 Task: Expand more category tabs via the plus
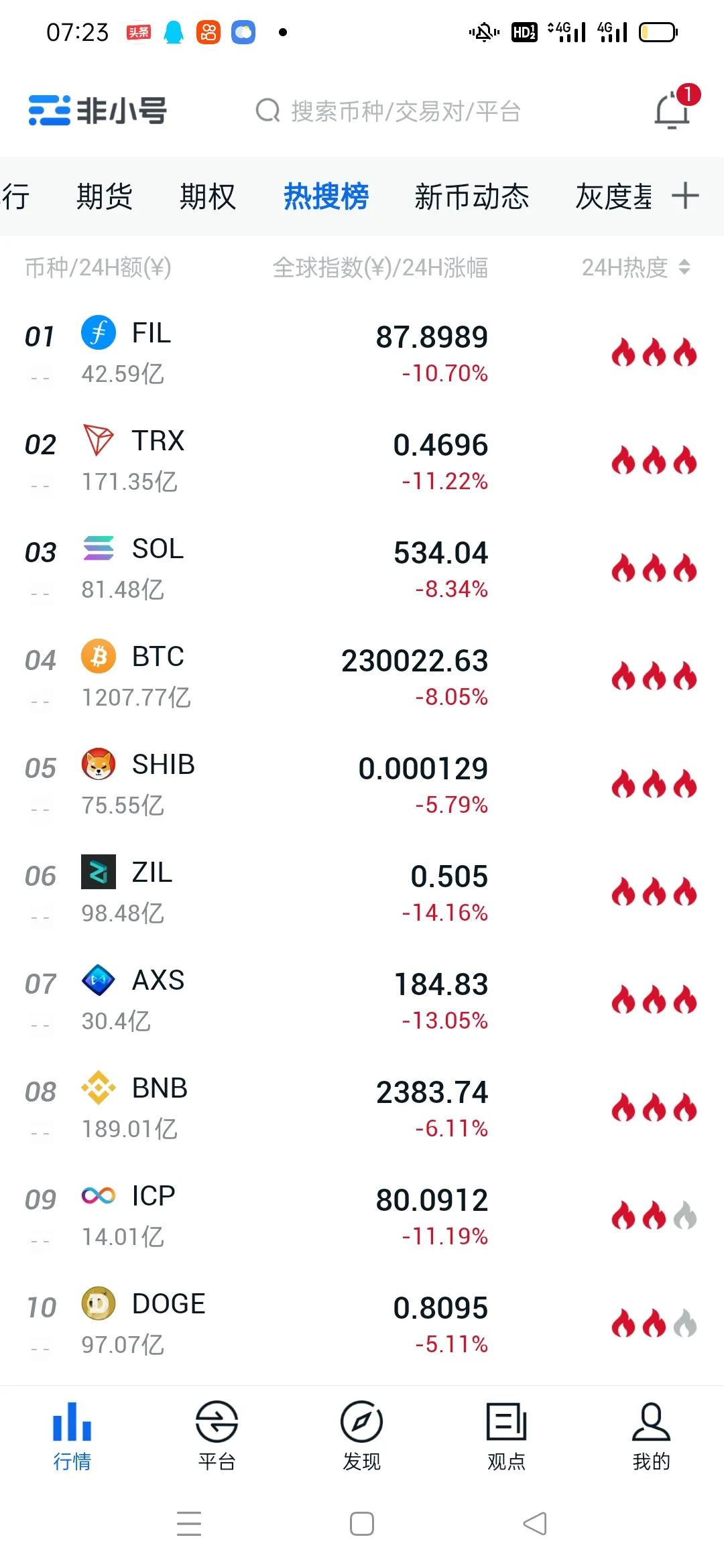pos(686,196)
